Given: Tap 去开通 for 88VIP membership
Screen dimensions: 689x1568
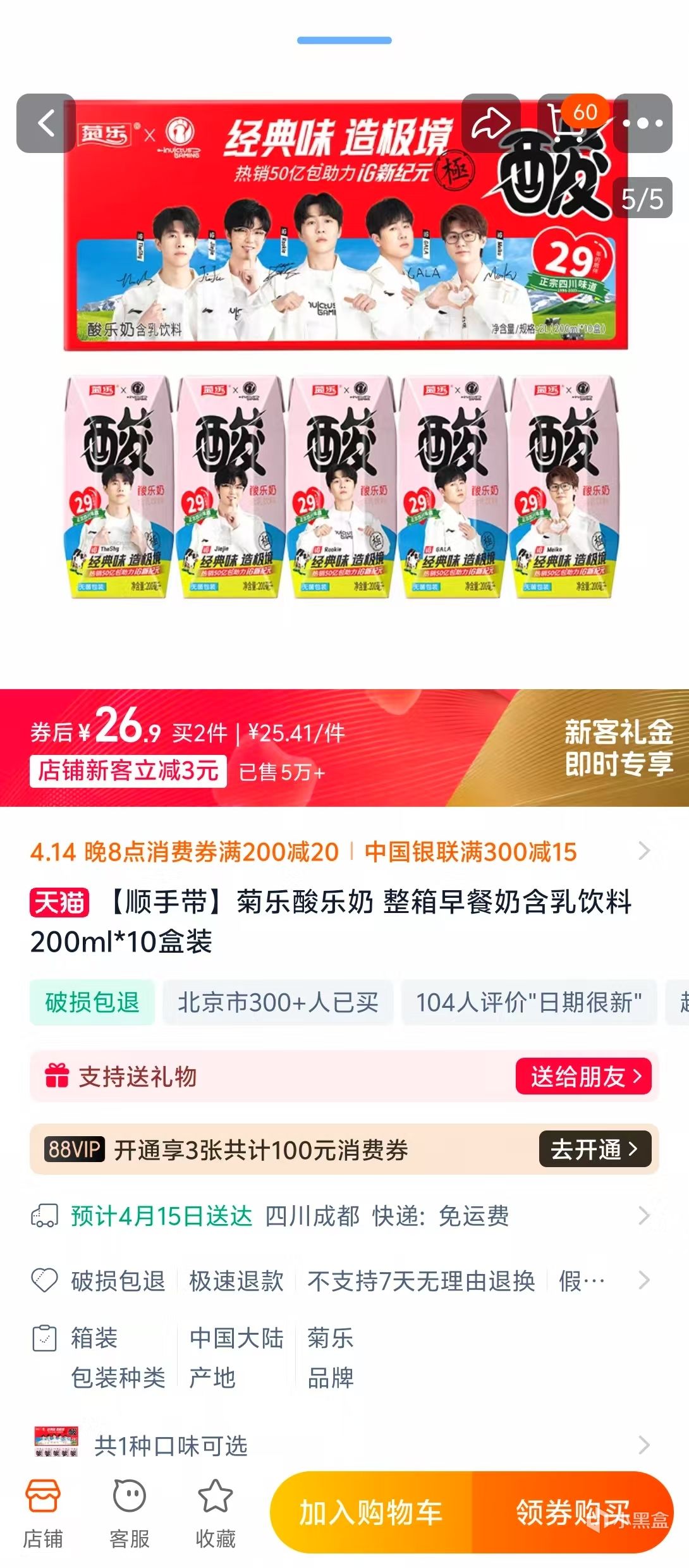Looking at the screenshot, I should point(594,1149).
